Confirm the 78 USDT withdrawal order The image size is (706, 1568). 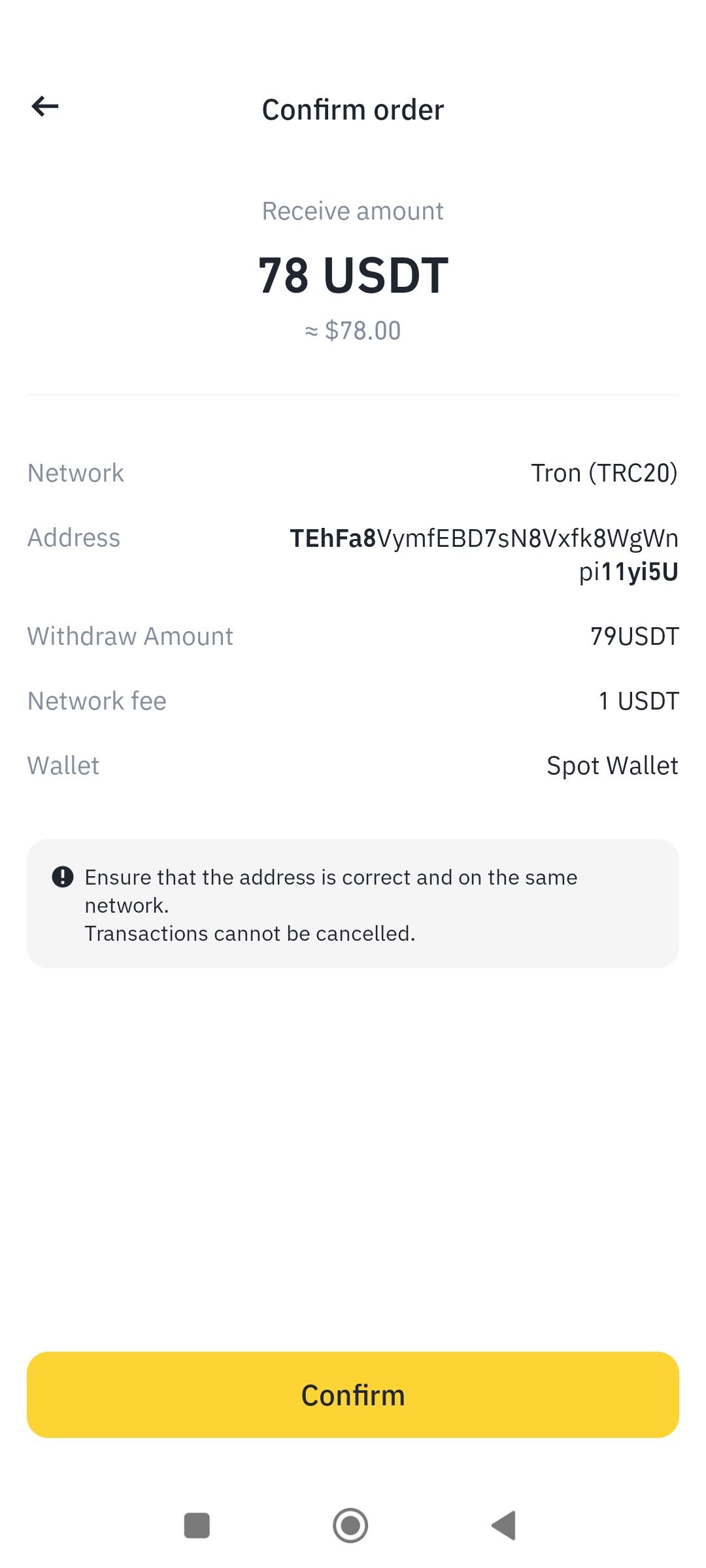[x=353, y=1395]
